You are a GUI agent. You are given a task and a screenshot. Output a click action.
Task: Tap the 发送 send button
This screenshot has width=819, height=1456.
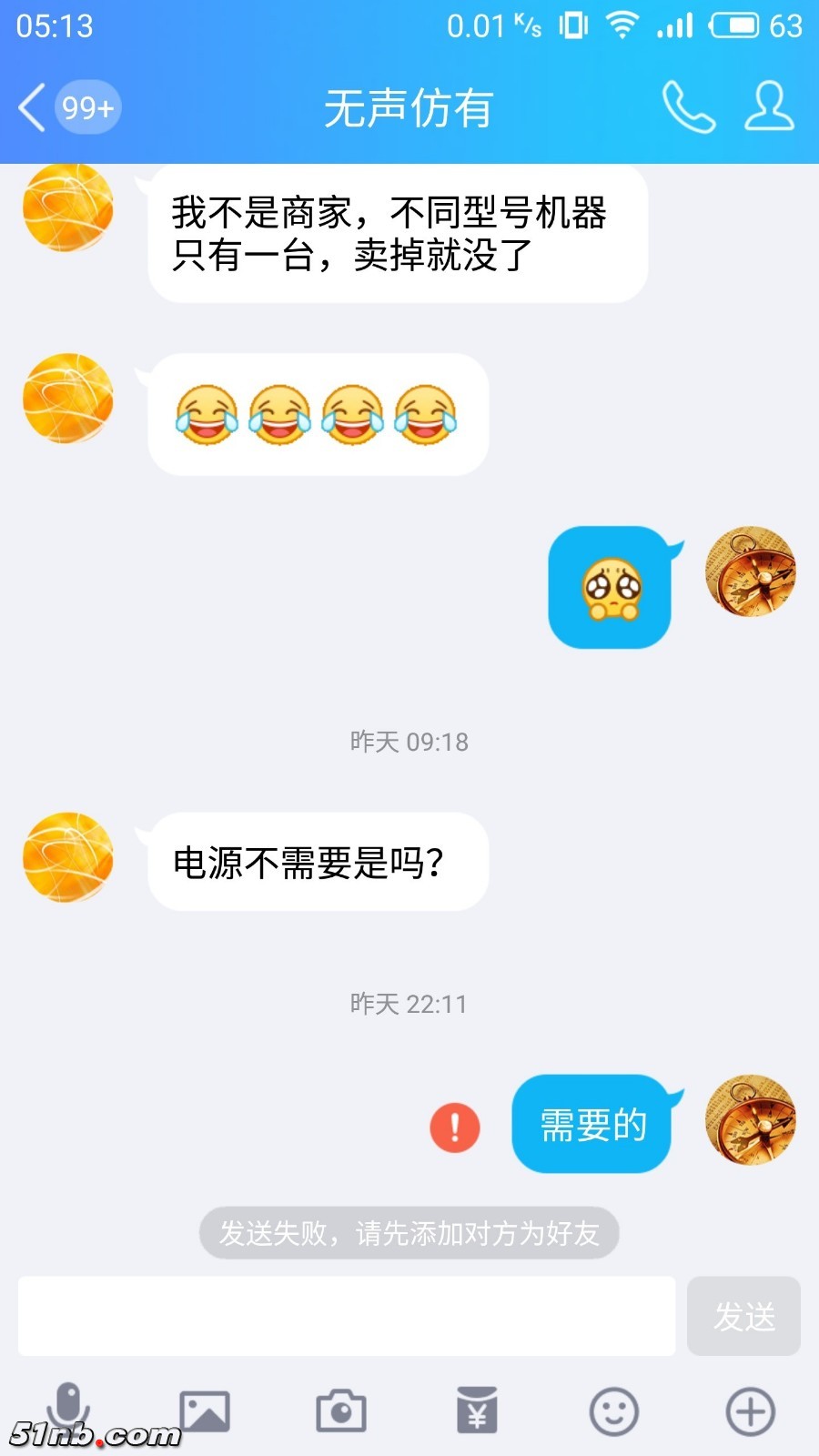click(x=743, y=1316)
